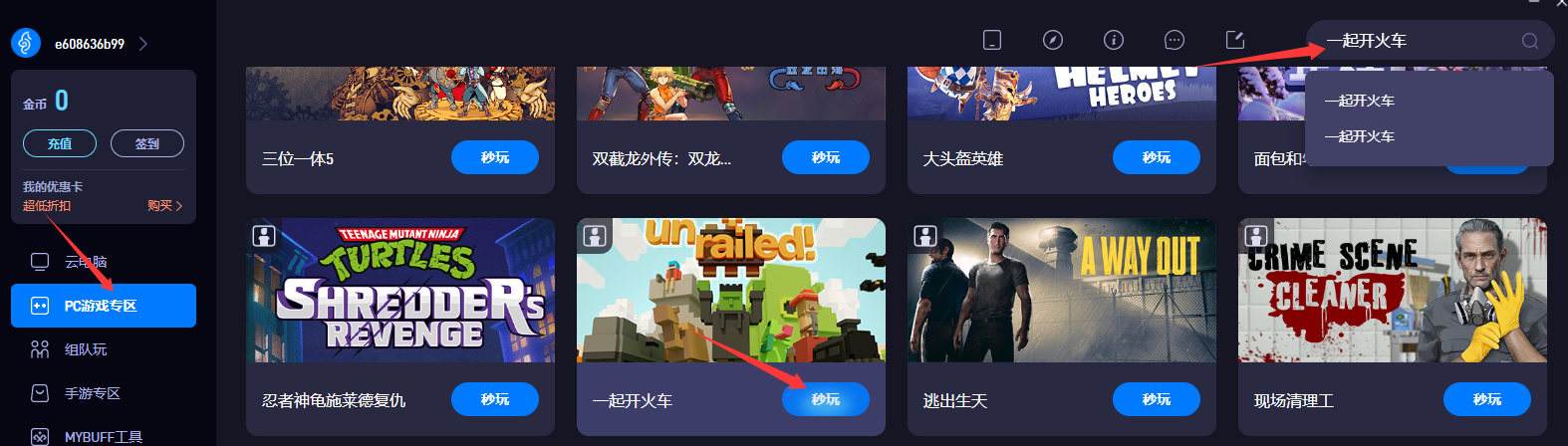This screenshot has height=446, width=1568.
Task: Open the 购买 discount card link
Action: tap(164, 206)
